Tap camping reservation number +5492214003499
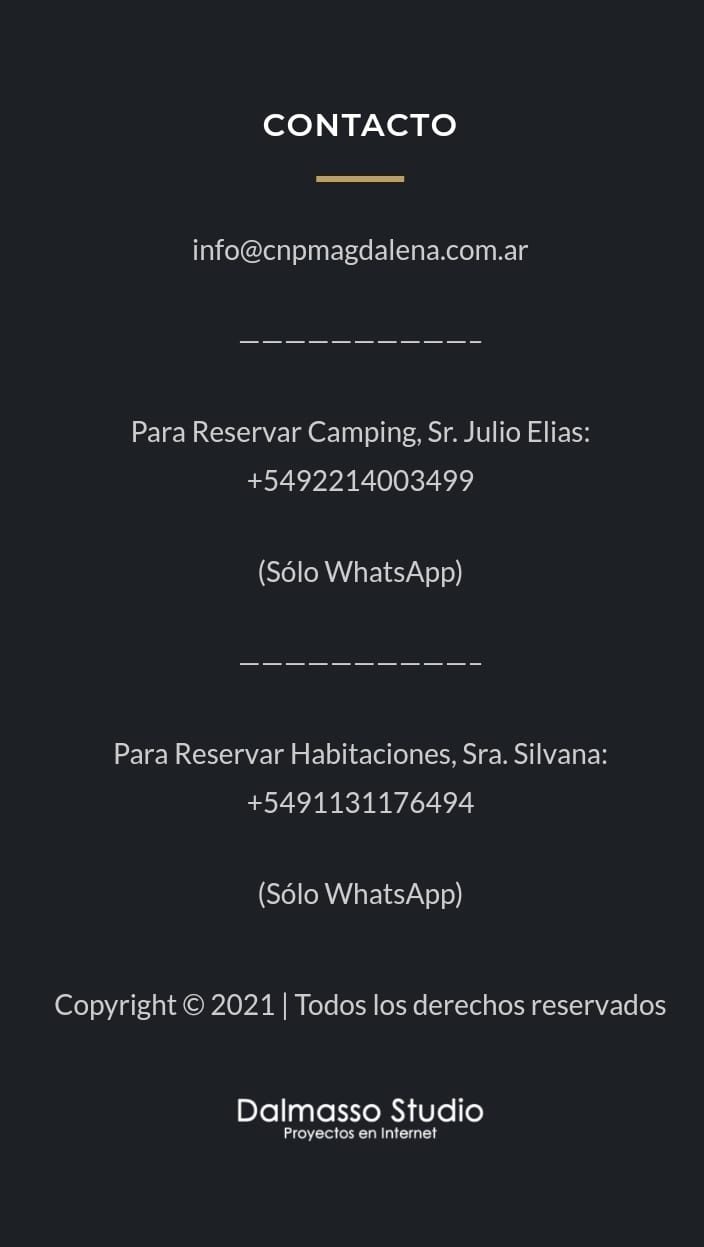This screenshot has height=1247, width=704. click(360, 481)
